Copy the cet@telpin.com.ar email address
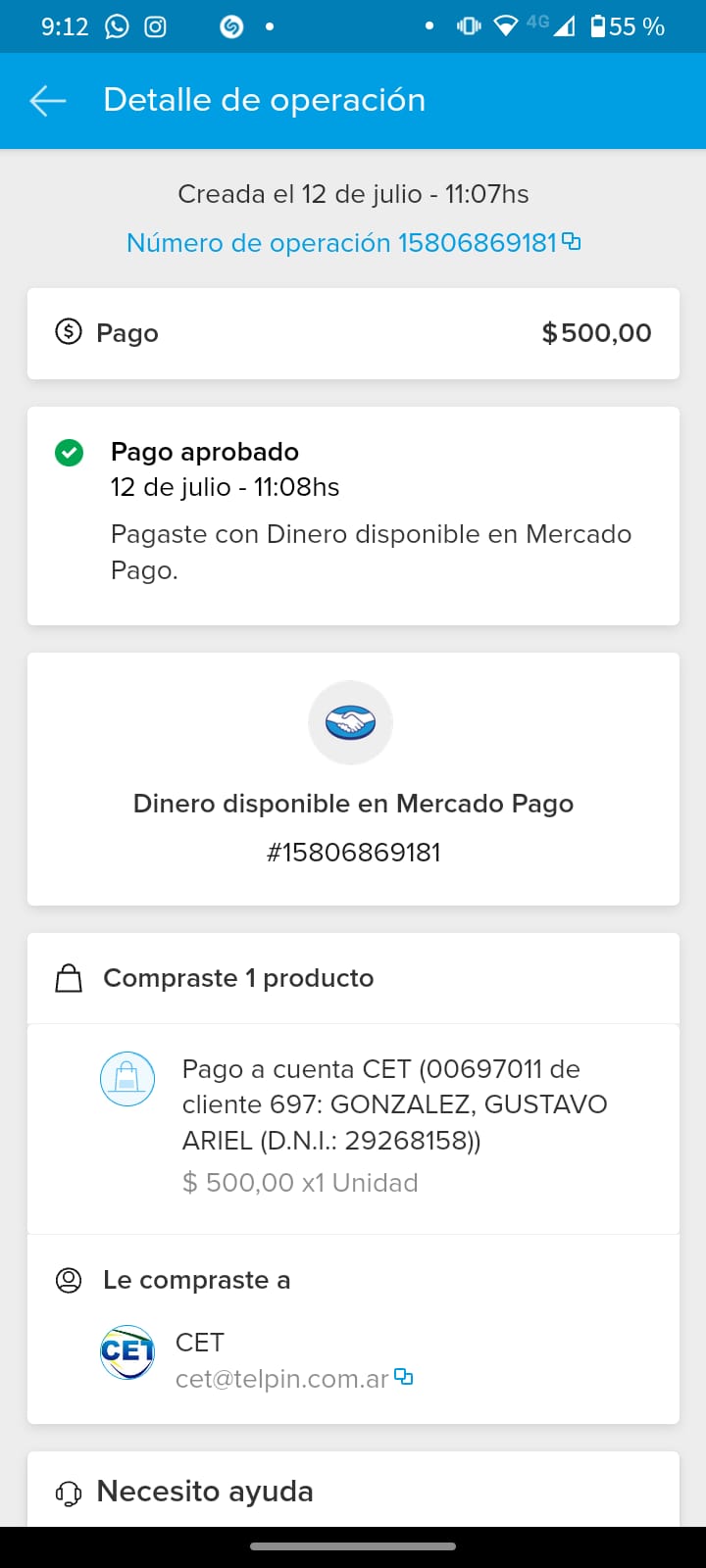Screen dimensions: 706x1568 click(403, 1377)
